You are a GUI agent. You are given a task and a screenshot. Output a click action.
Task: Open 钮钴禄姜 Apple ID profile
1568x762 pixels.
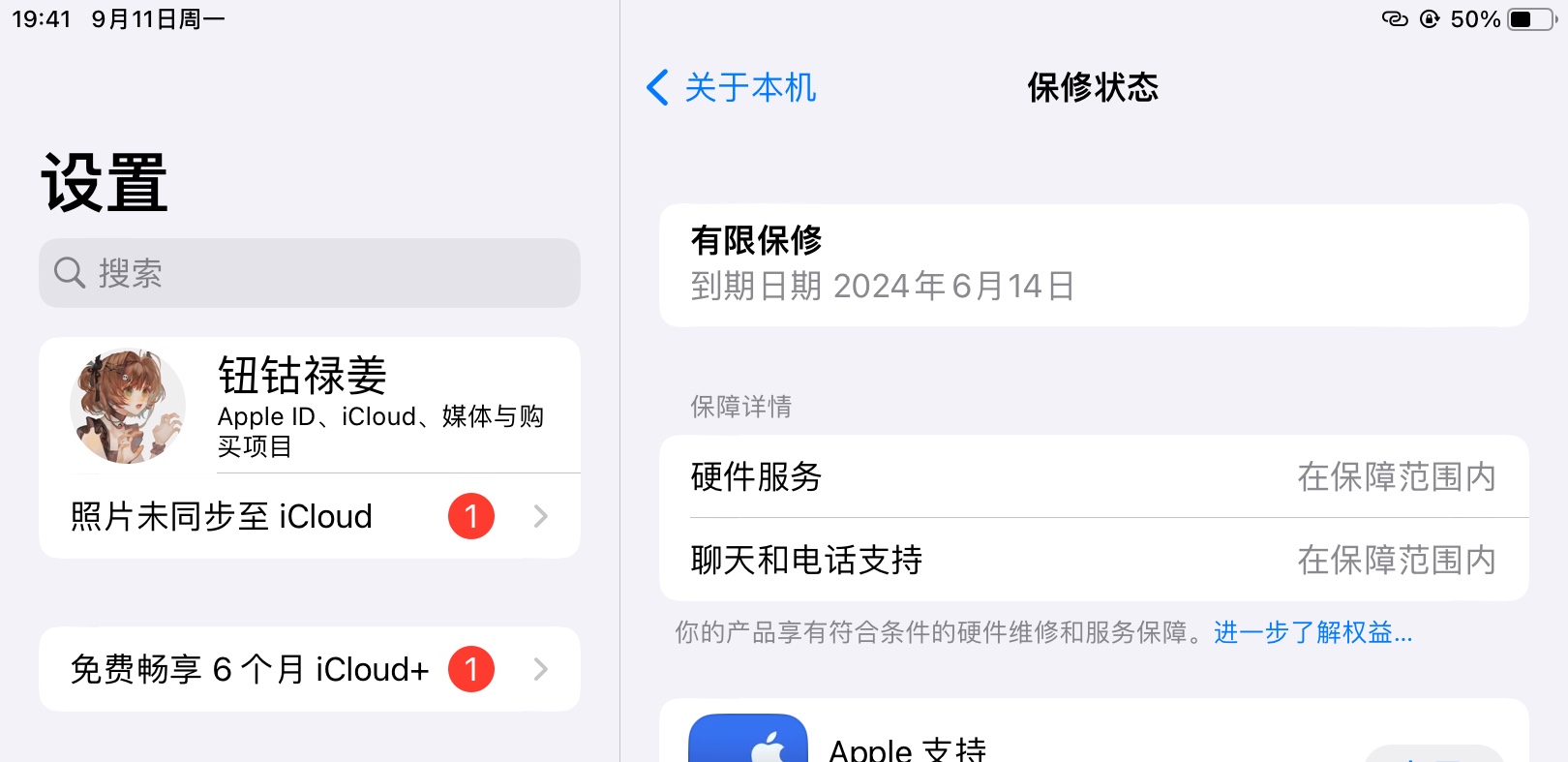pos(310,406)
